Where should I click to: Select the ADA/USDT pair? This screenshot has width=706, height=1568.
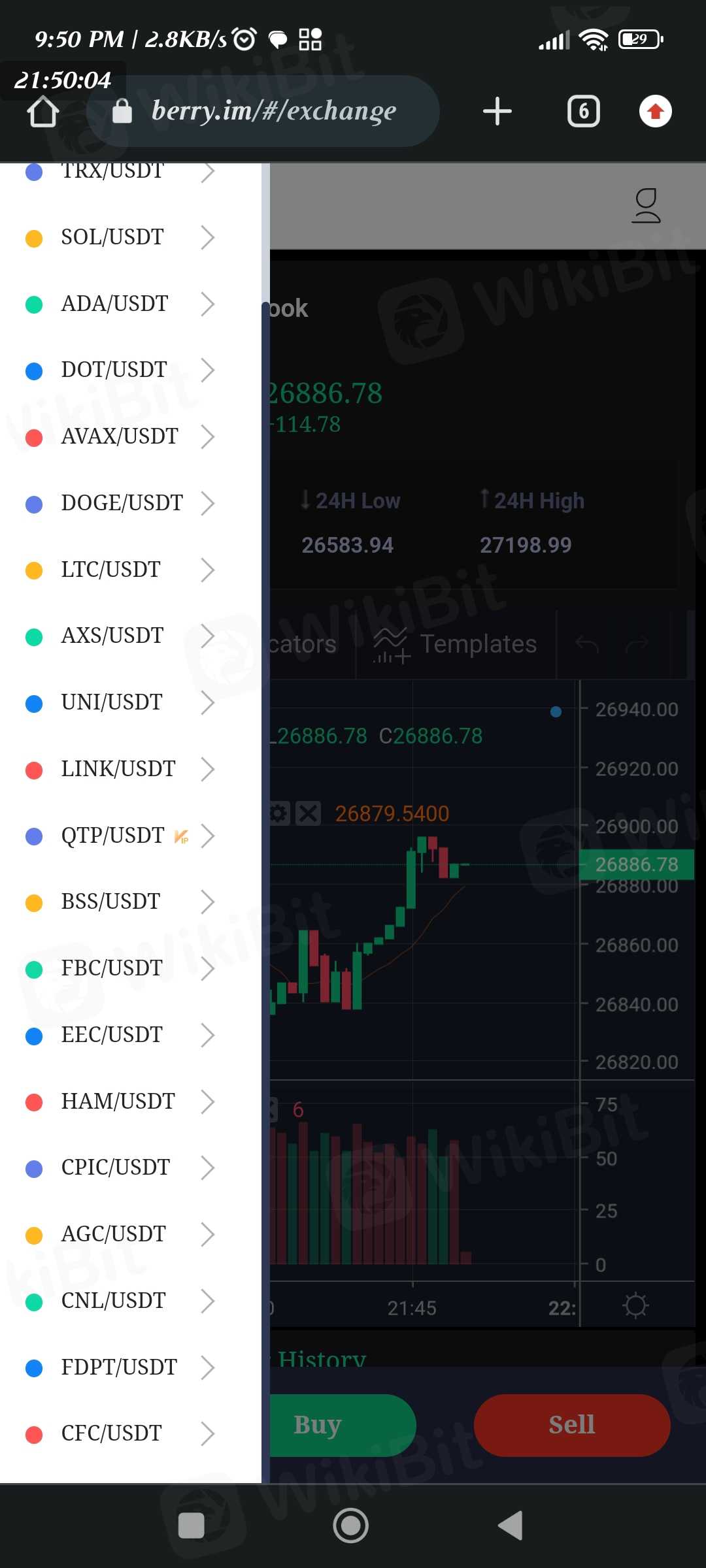point(114,304)
